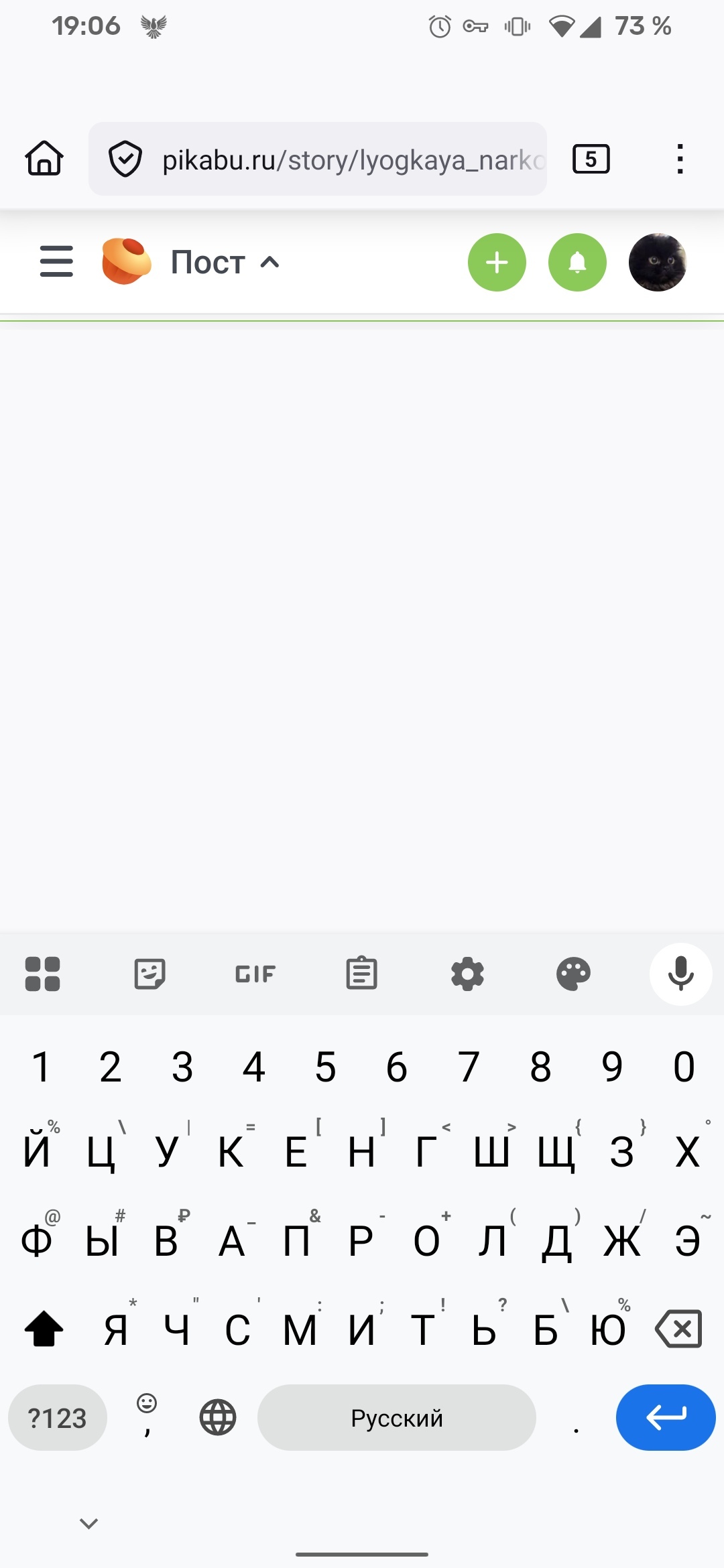Open keyboard settings gear
The image size is (724, 1568).
[x=467, y=974]
